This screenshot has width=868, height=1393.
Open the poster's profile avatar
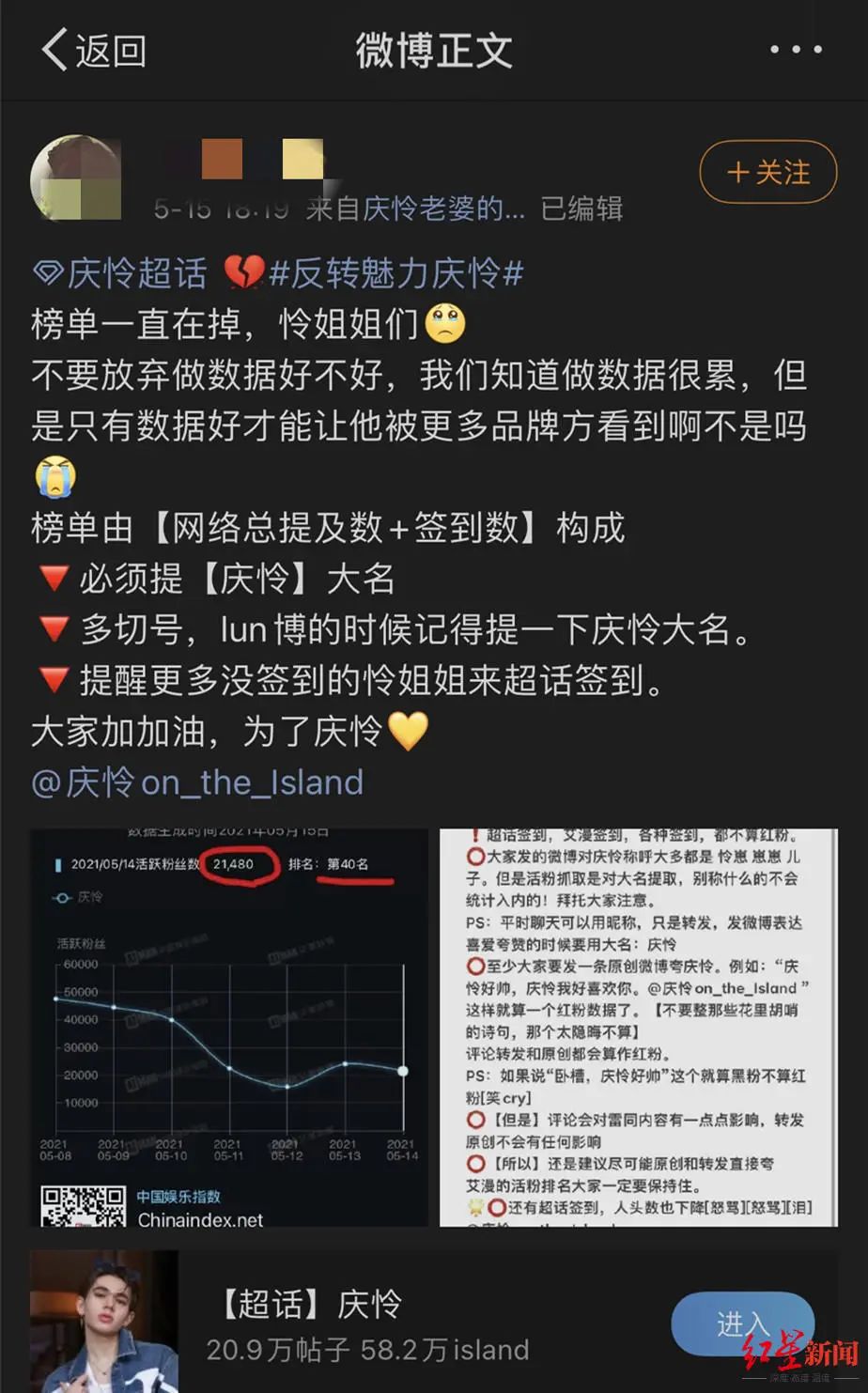(x=76, y=178)
